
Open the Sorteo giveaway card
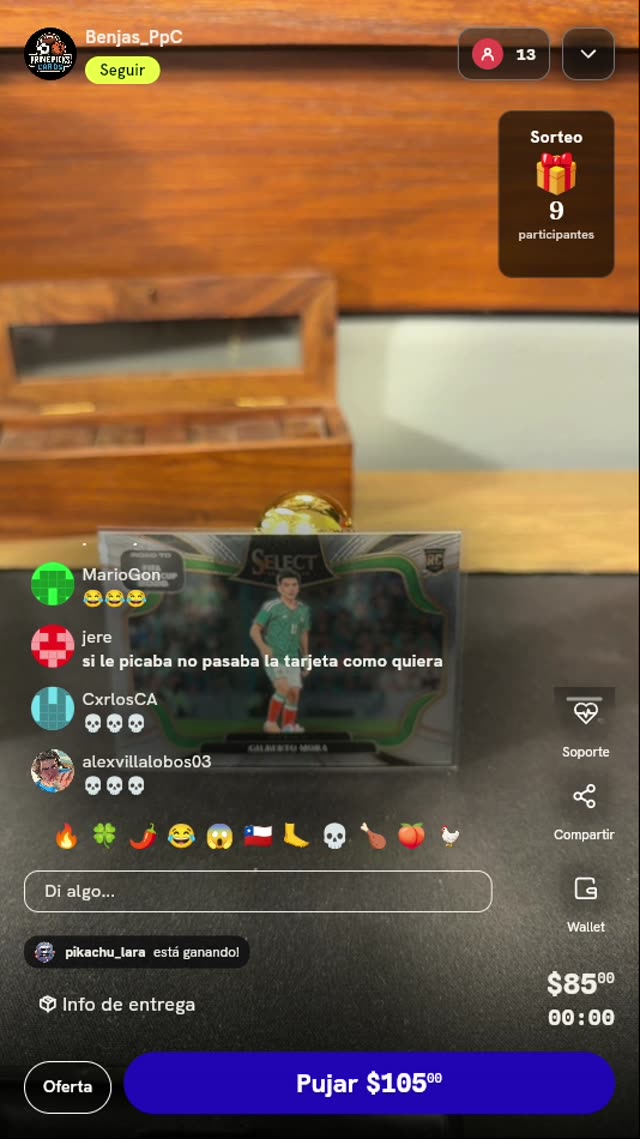(x=556, y=194)
